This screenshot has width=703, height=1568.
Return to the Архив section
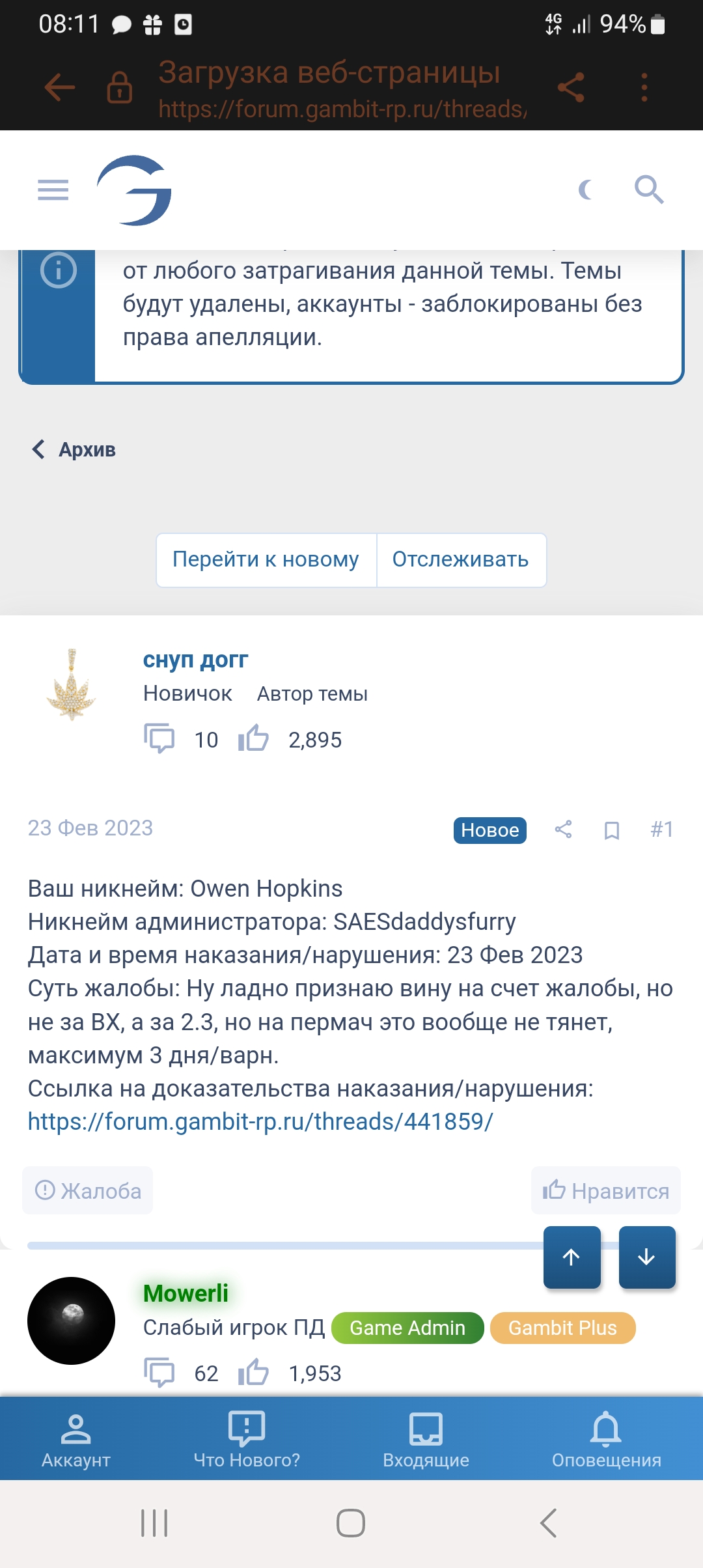74,449
